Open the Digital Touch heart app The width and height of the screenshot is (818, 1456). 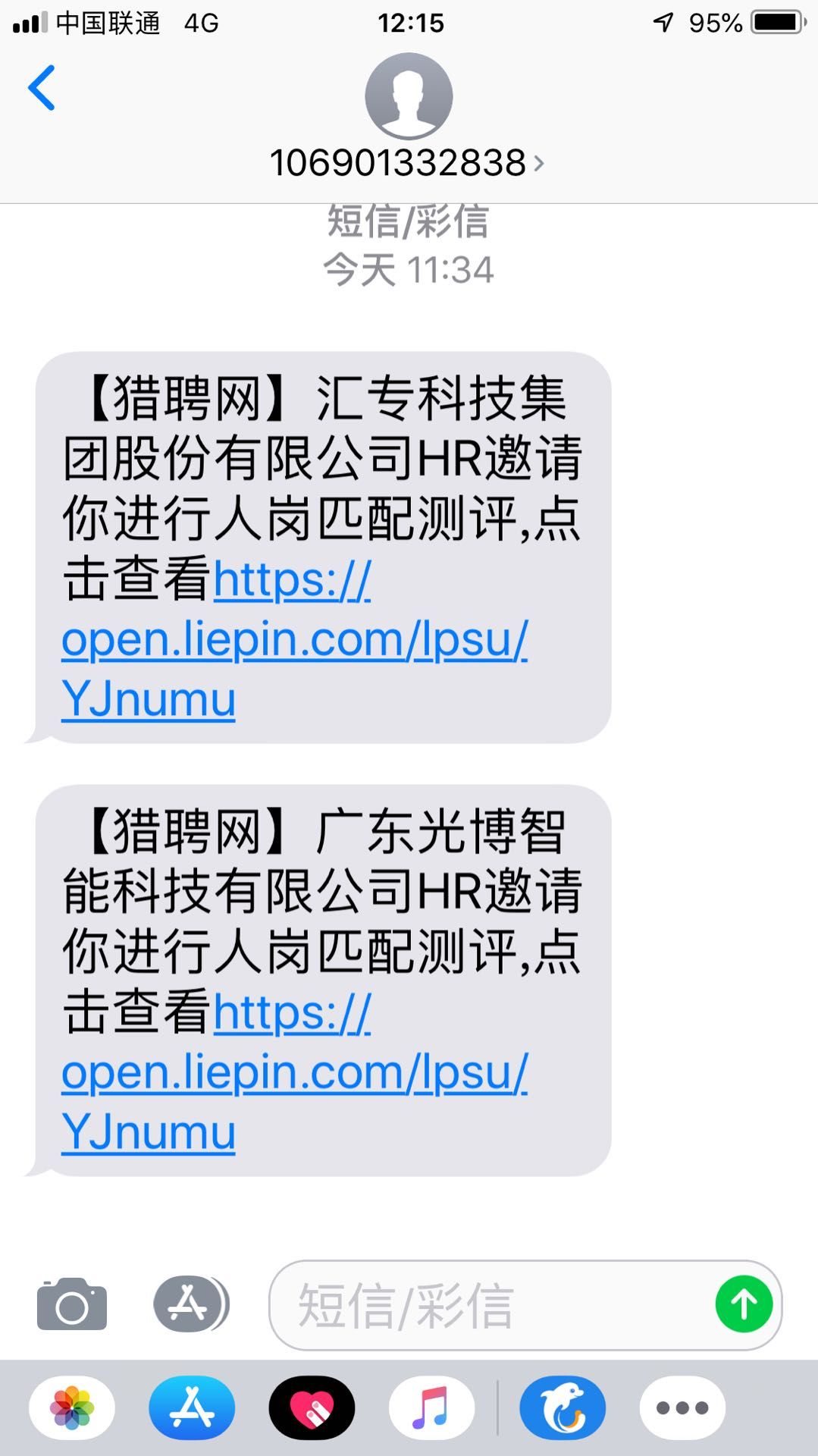click(x=312, y=1407)
